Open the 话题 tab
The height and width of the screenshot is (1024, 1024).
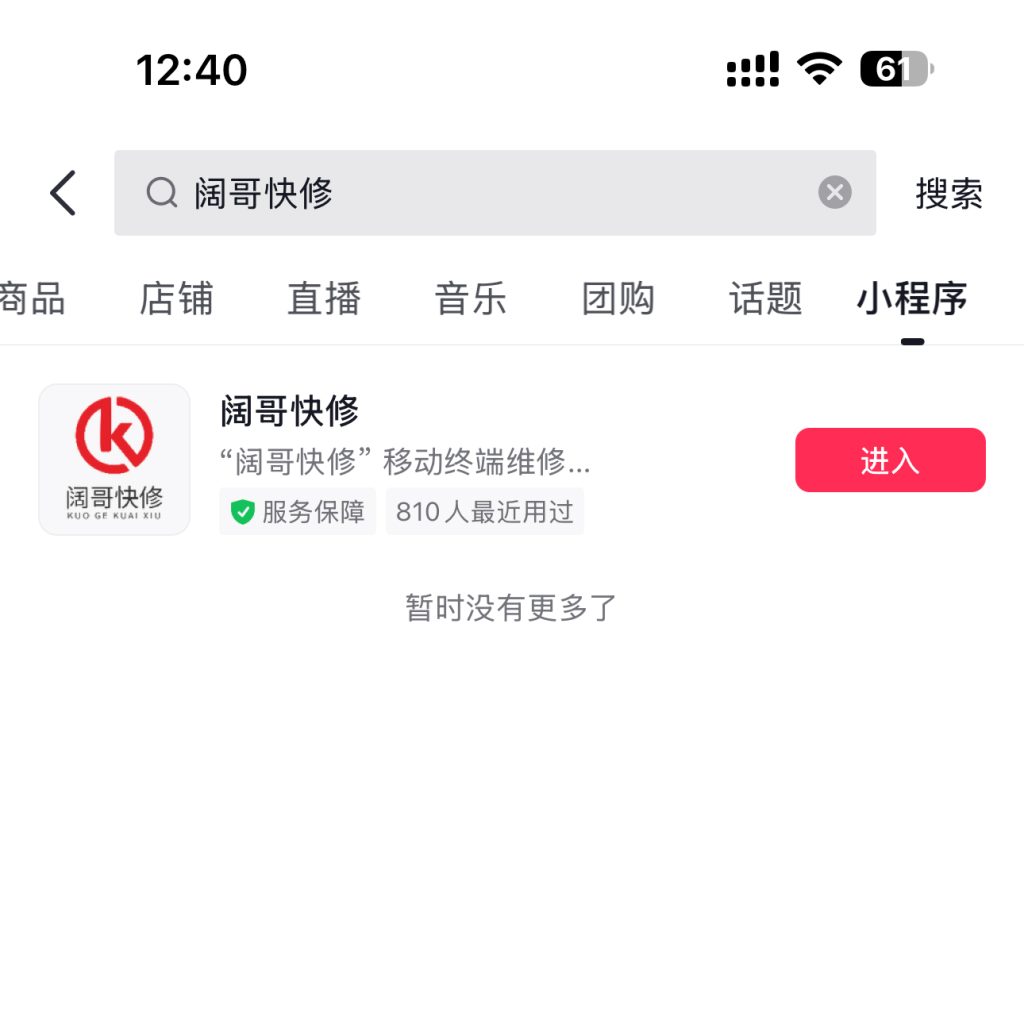pyautogui.click(x=766, y=299)
